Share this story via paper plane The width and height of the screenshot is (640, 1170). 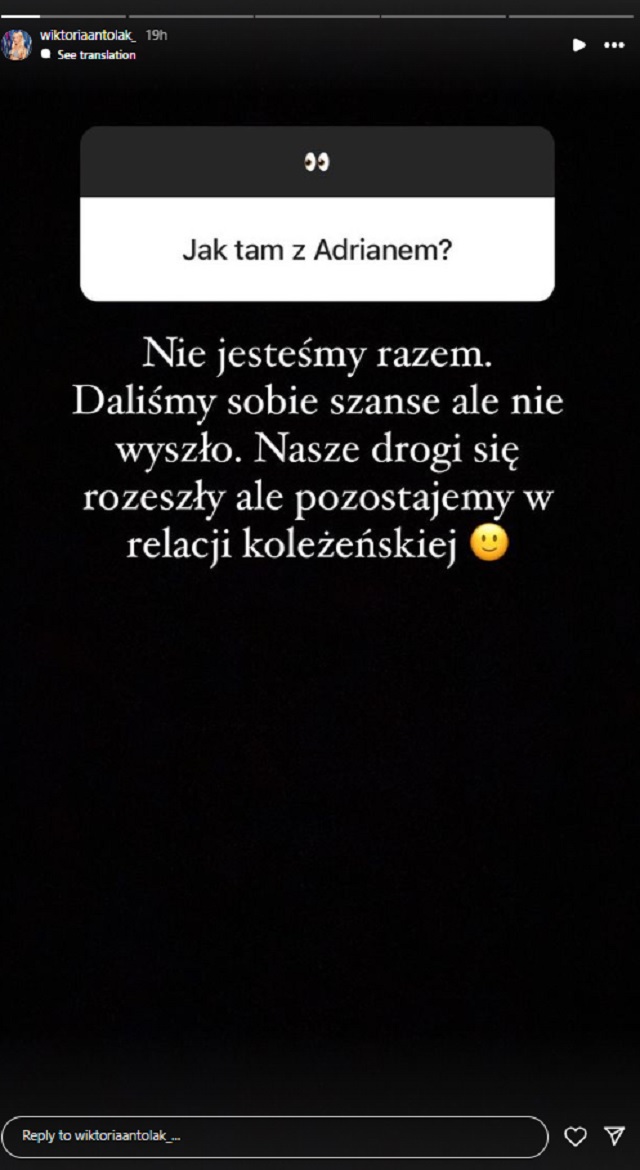pos(614,1136)
